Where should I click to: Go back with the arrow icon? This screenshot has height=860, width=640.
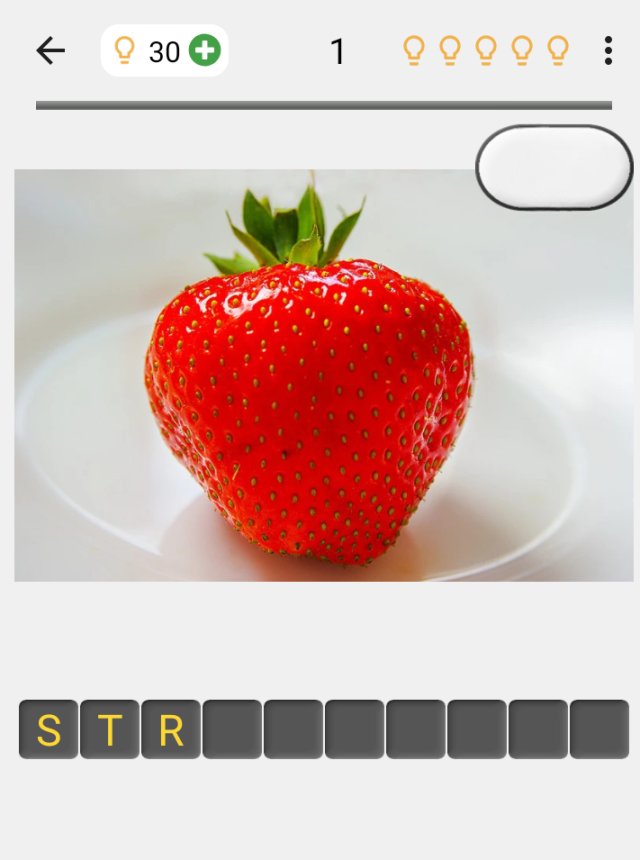[x=50, y=51]
